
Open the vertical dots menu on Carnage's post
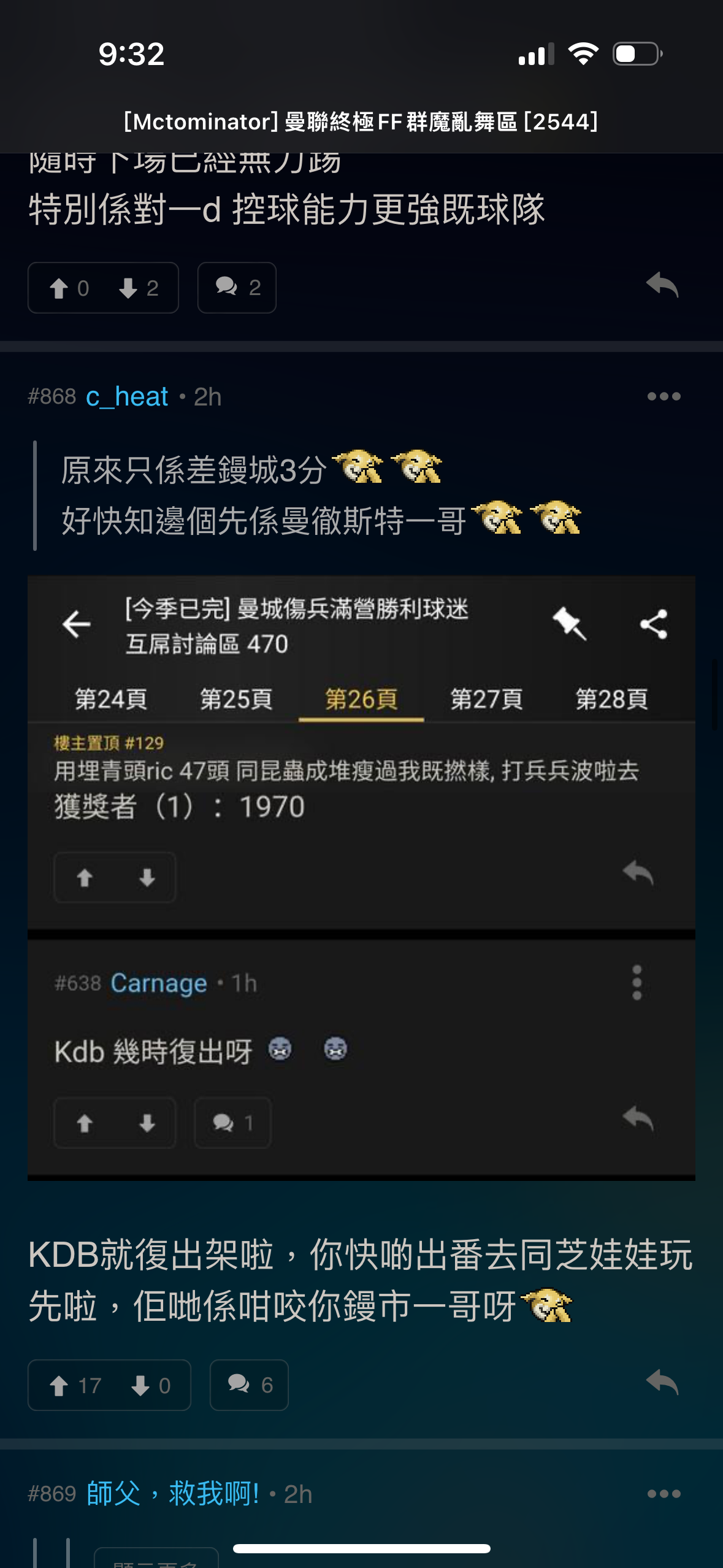636,982
